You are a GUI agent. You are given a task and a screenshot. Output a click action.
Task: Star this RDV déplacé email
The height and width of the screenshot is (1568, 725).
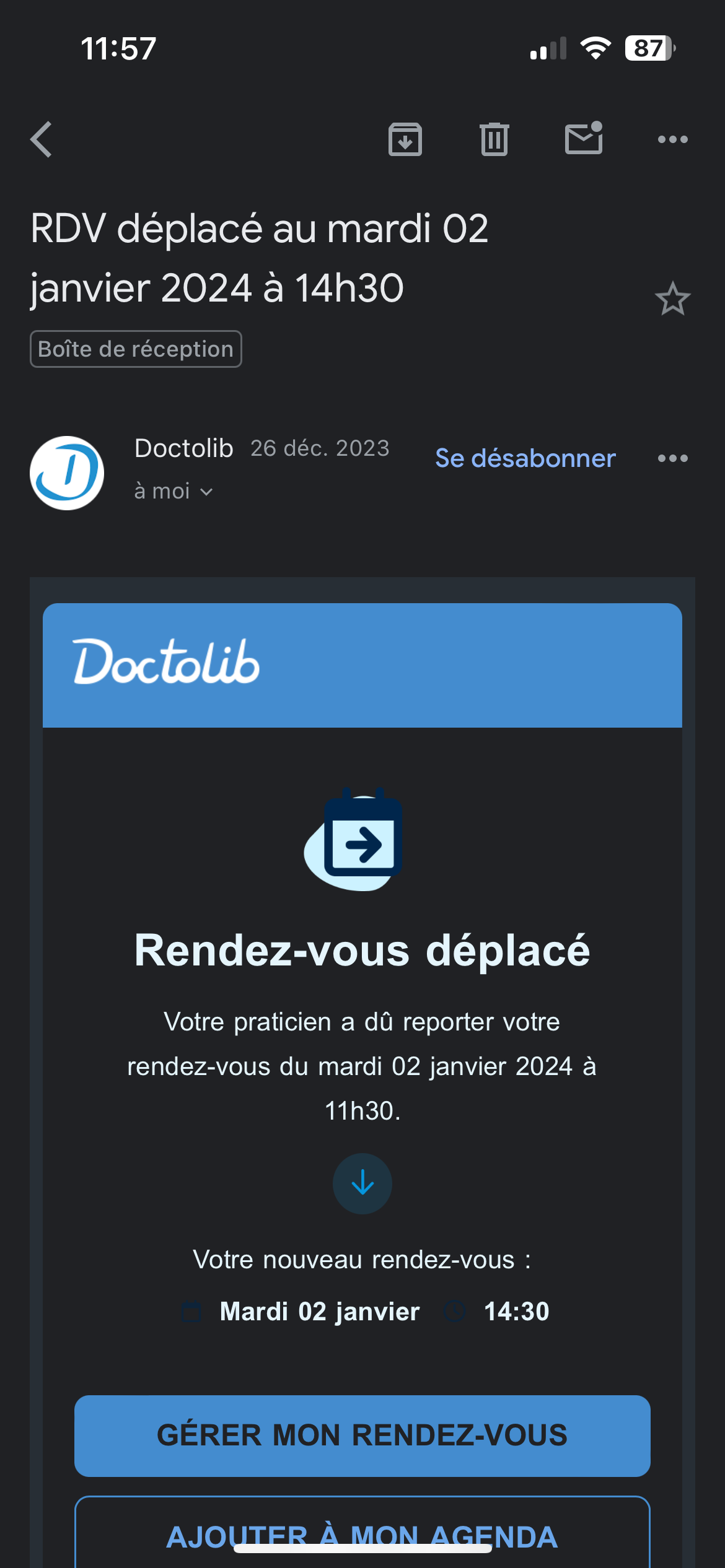(672, 299)
